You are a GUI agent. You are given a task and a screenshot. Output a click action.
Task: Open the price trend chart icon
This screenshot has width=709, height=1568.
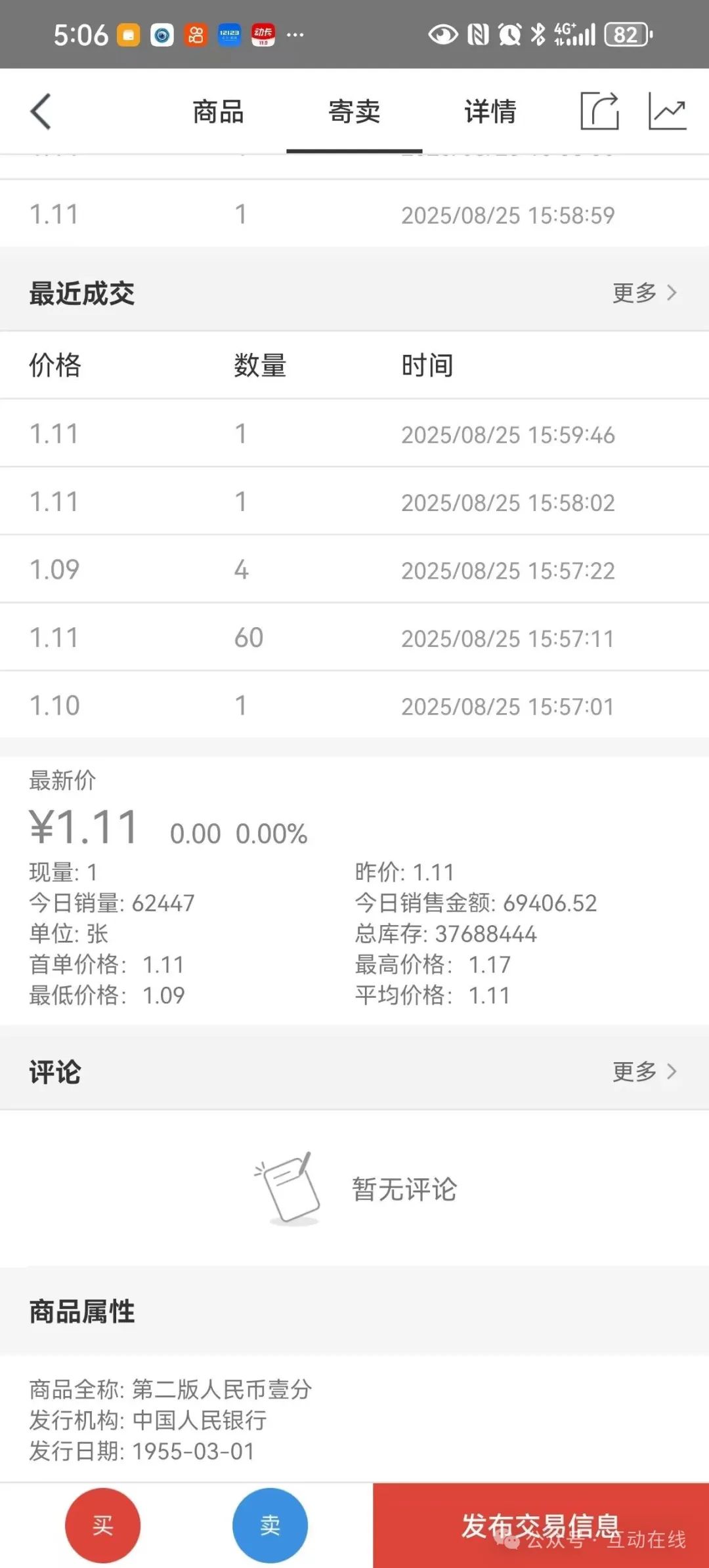pyautogui.click(x=668, y=111)
